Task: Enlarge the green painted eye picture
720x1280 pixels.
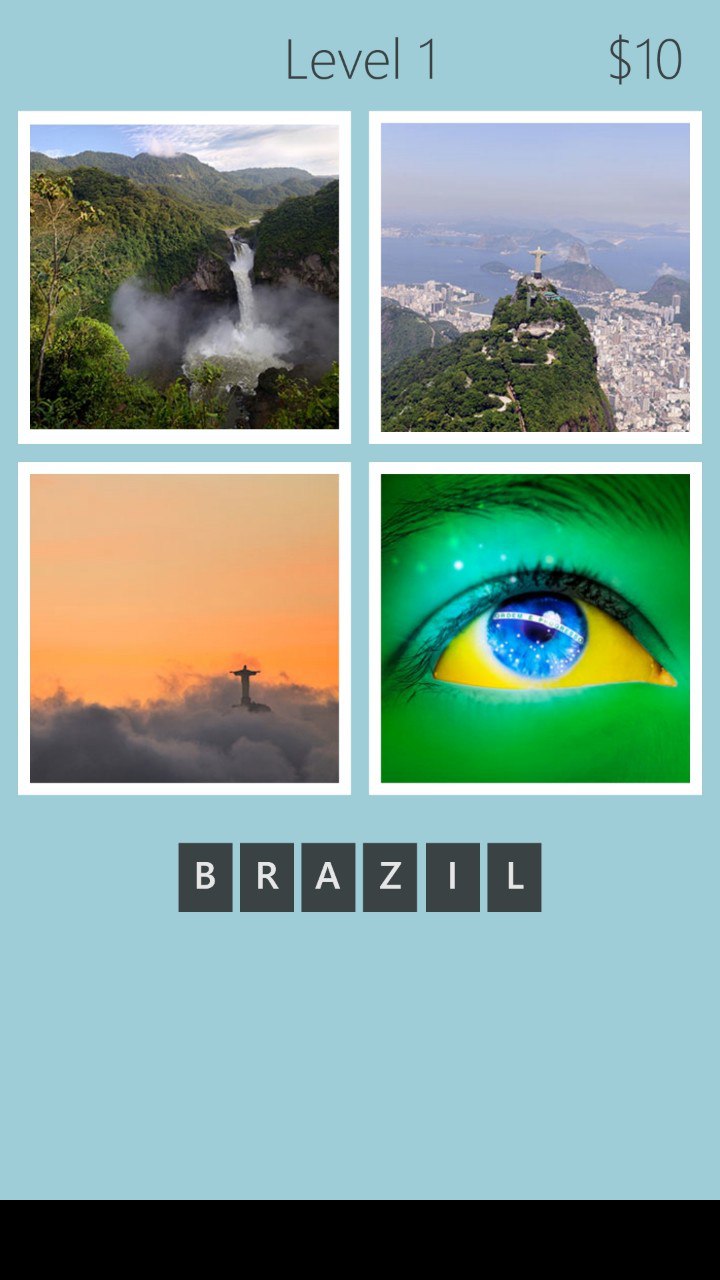Action: [535, 628]
